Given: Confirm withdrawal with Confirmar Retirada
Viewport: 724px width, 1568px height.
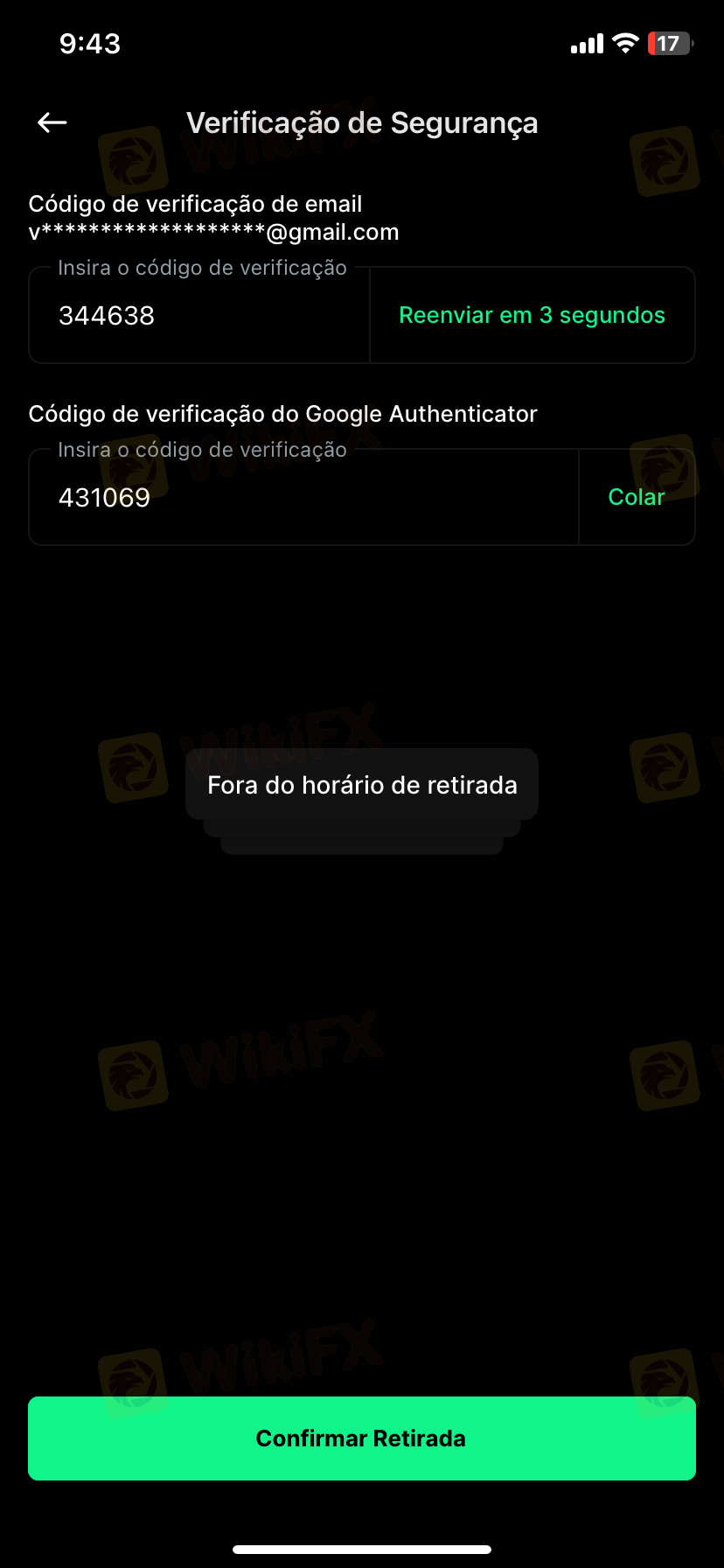Looking at the screenshot, I should 362,1438.
